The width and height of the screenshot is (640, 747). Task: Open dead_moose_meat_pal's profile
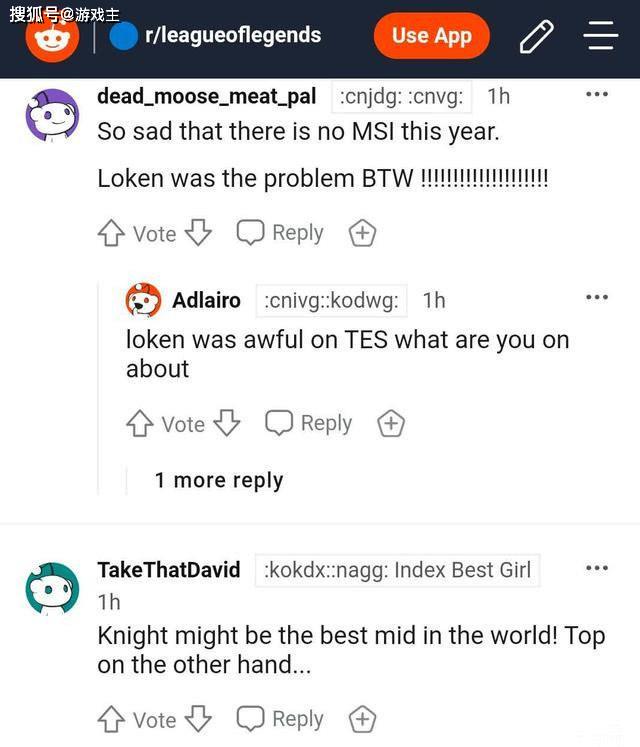(x=206, y=97)
